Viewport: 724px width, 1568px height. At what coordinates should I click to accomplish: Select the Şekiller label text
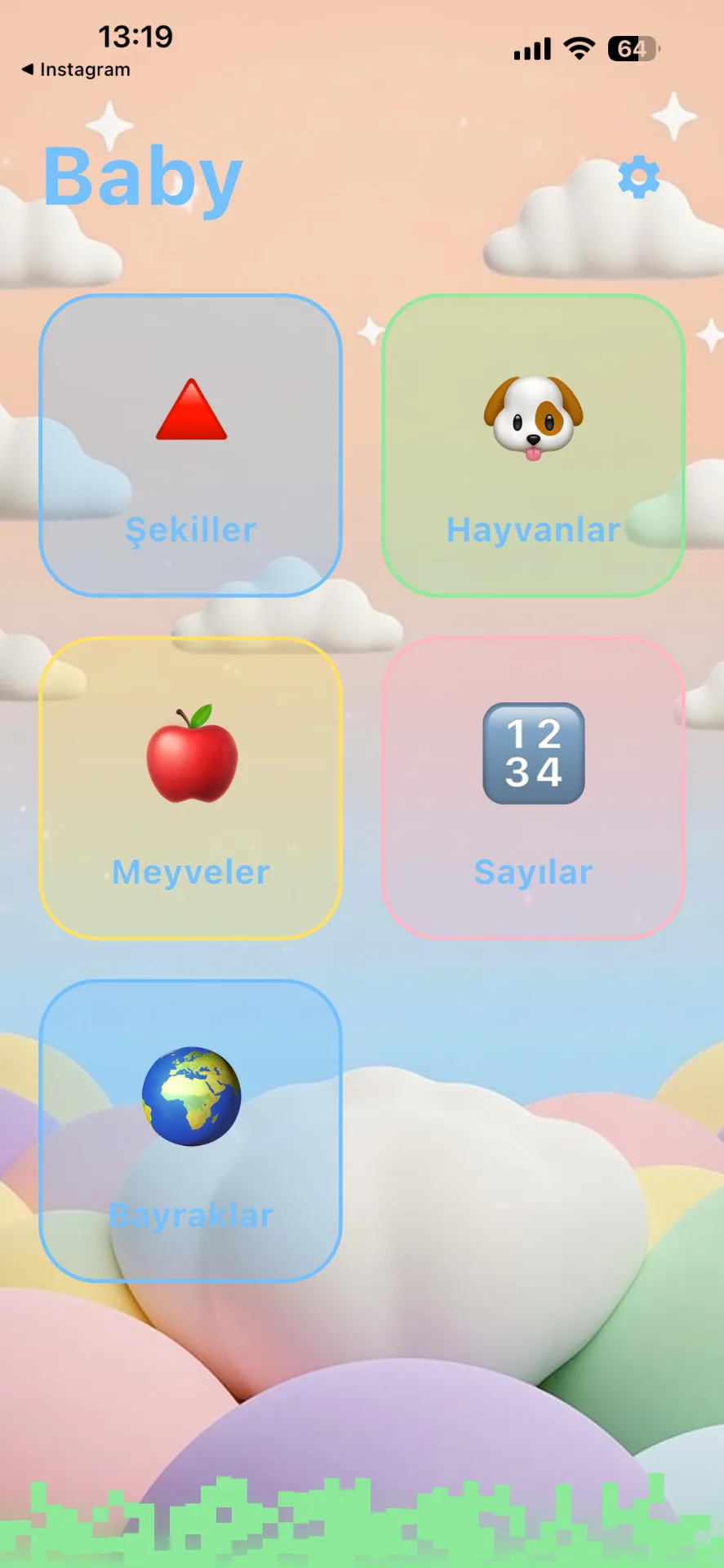click(192, 529)
